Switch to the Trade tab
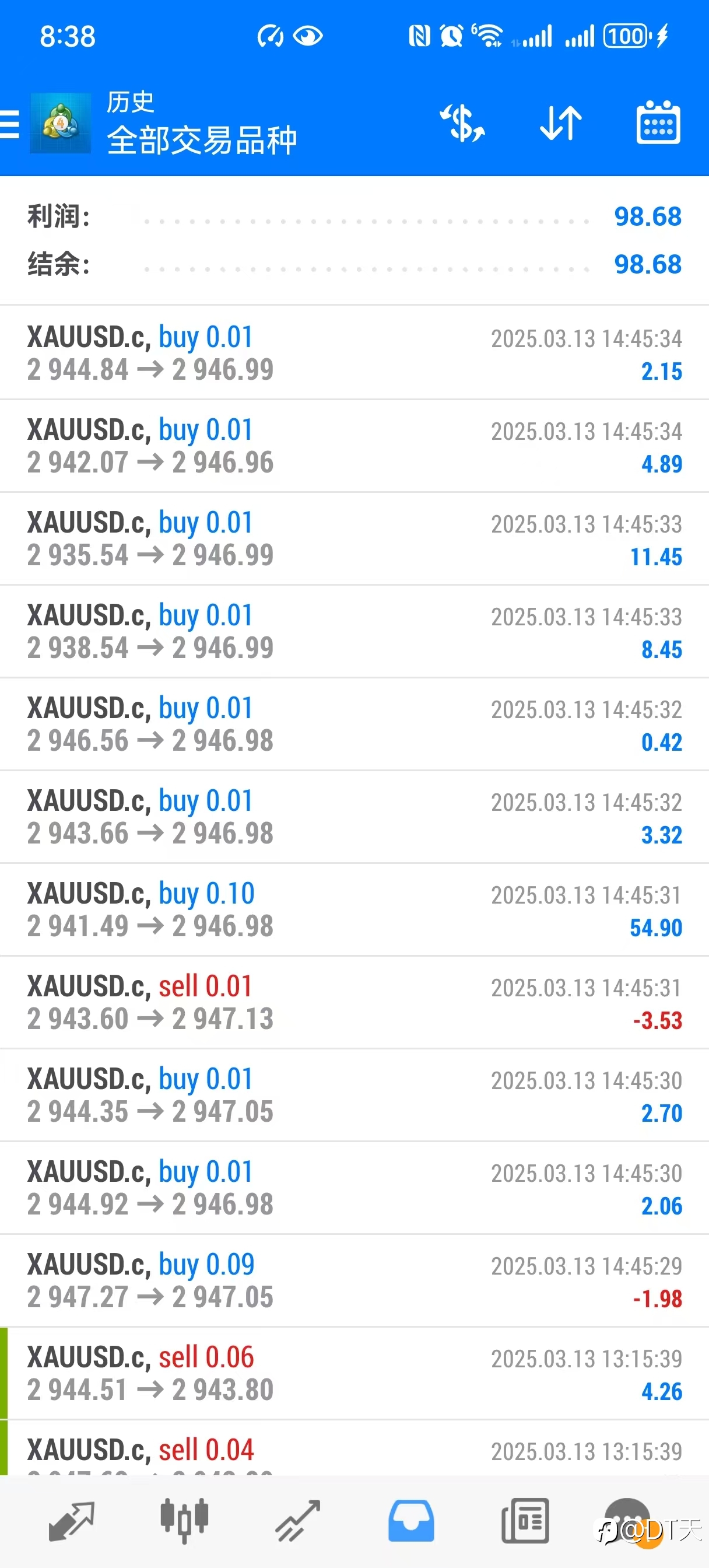Screen dimensions: 709x1568 tap(297, 1521)
